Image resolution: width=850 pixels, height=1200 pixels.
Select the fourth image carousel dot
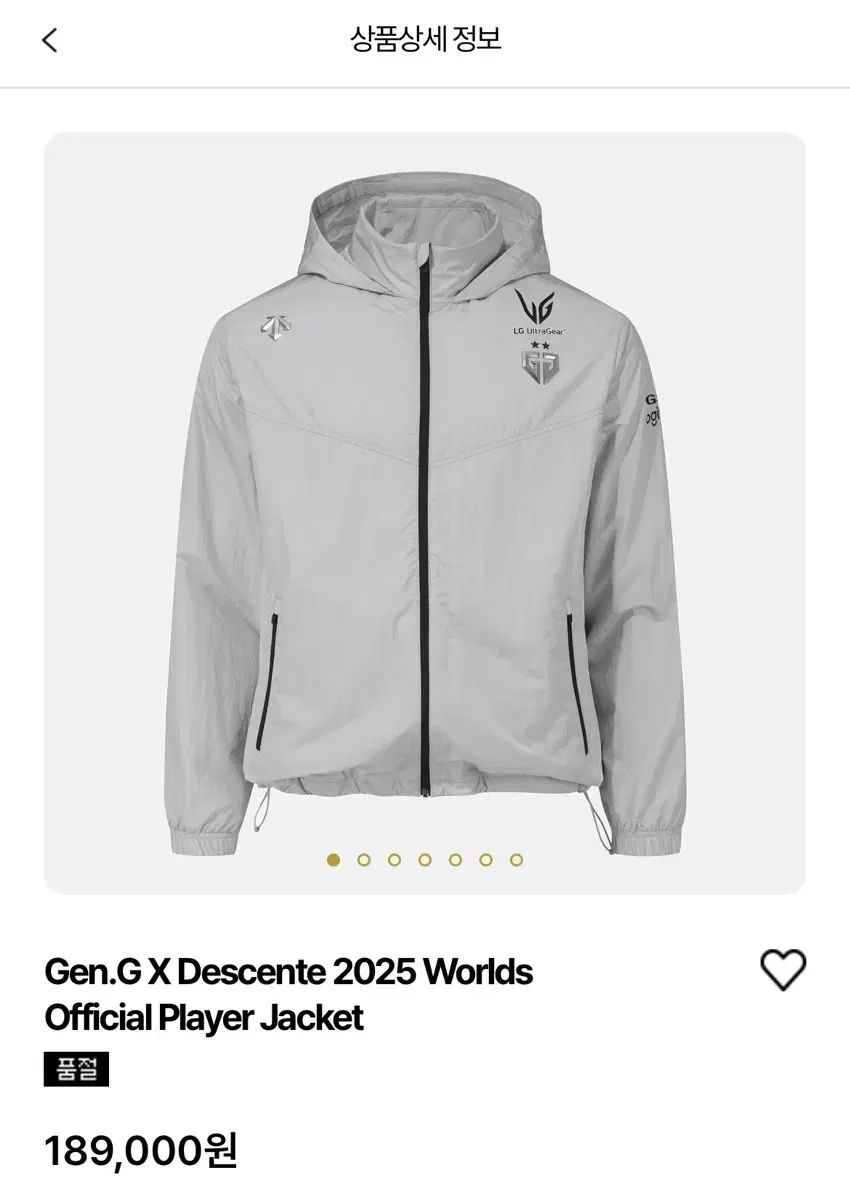[x=425, y=858]
